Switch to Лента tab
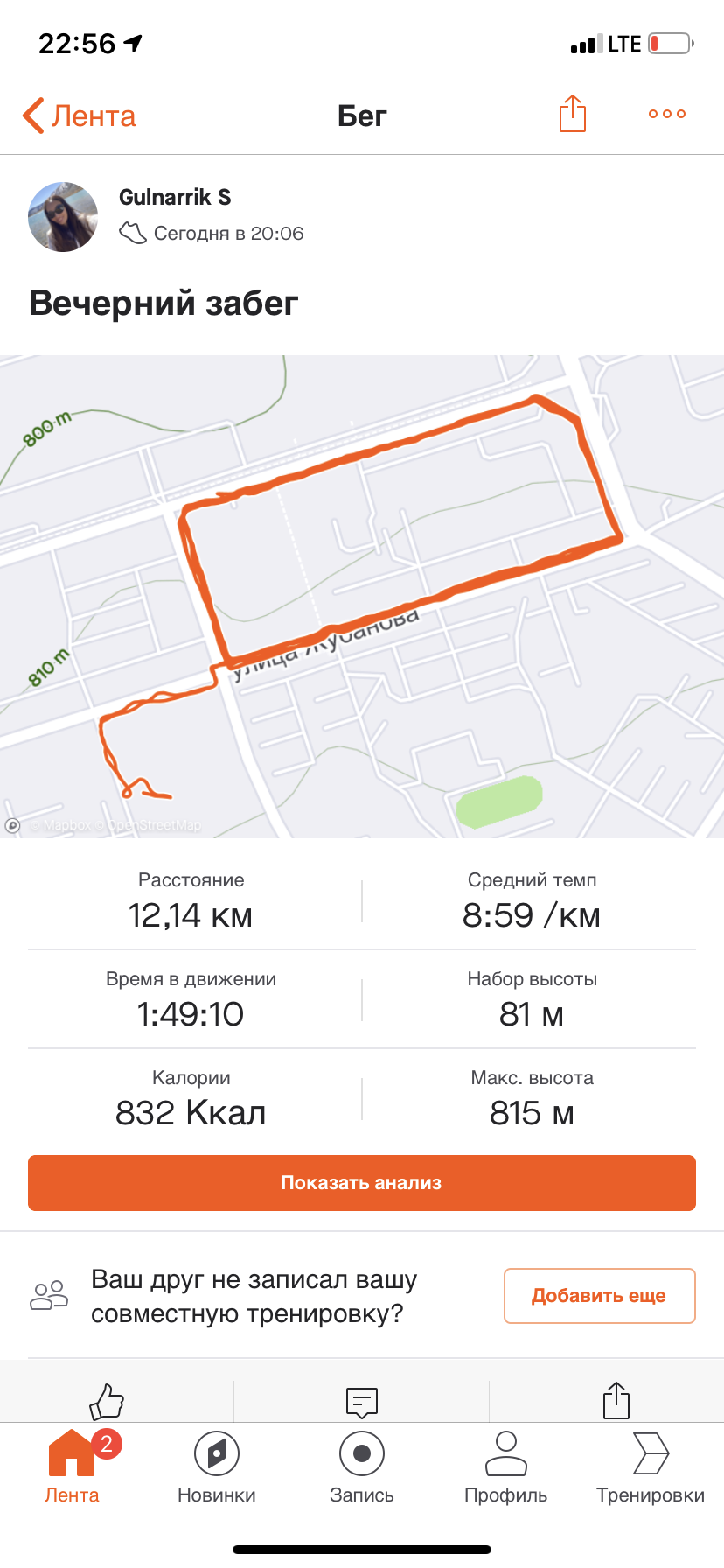 click(x=72, y=1466)
